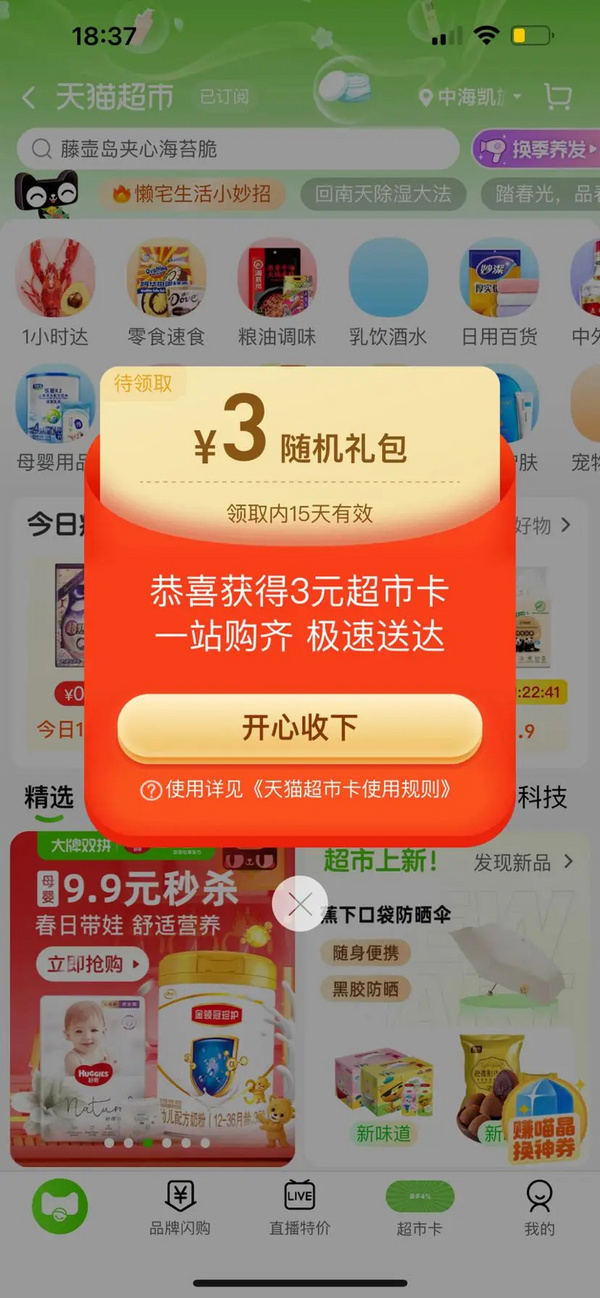
Task: Open the shopping cart
Action: (558, 97)
